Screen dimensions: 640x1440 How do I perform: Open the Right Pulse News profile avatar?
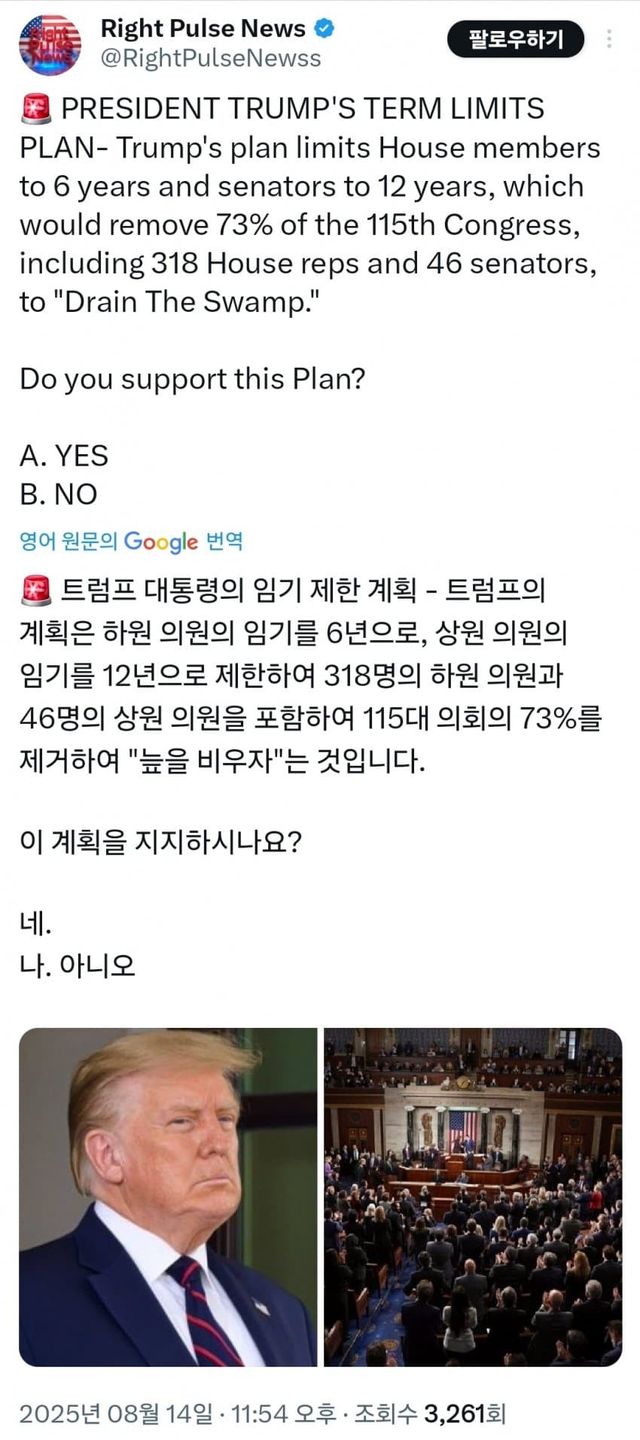tap(50, 45)
